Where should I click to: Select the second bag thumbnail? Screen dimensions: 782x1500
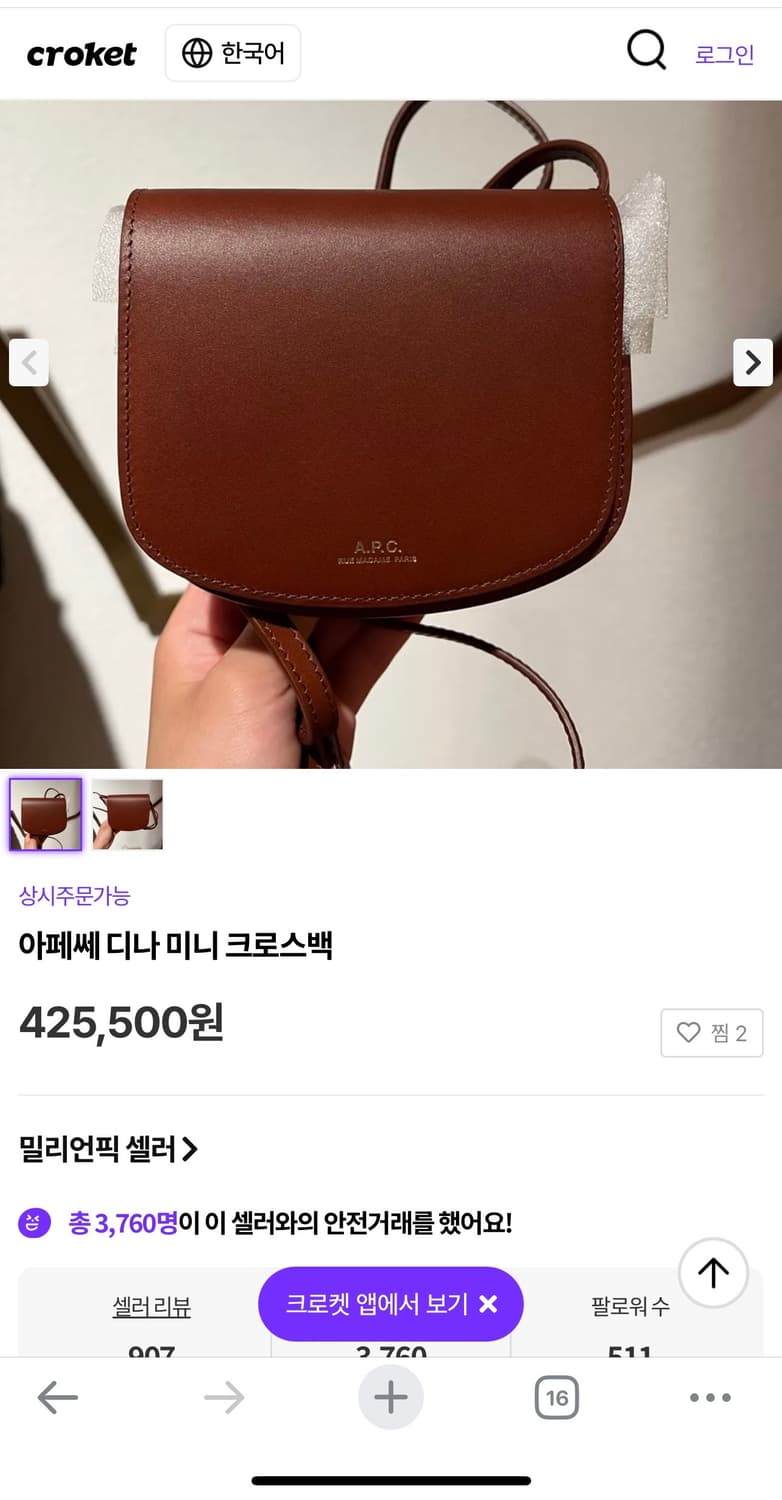click(126, 814)
